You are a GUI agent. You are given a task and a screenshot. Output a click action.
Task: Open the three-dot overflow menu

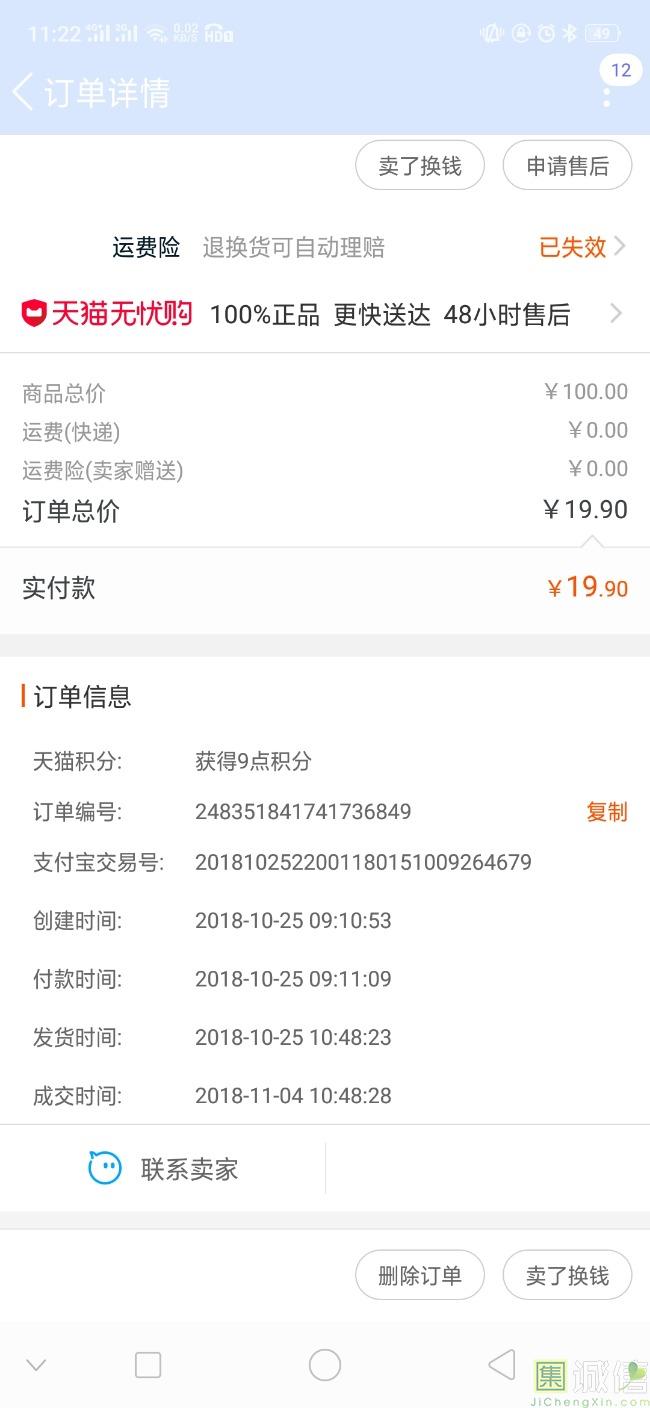606,94
